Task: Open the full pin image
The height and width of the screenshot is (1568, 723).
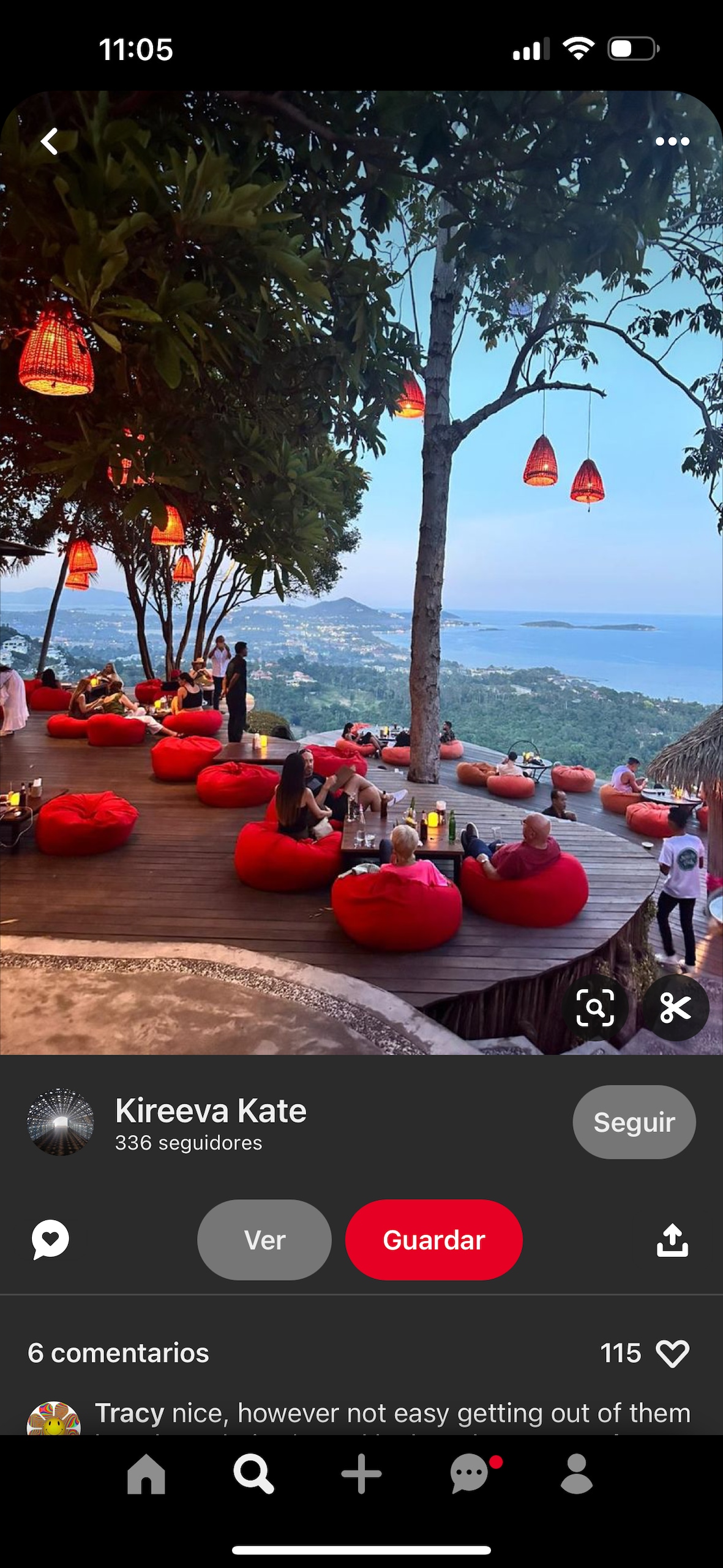Action: coord(361,551)
